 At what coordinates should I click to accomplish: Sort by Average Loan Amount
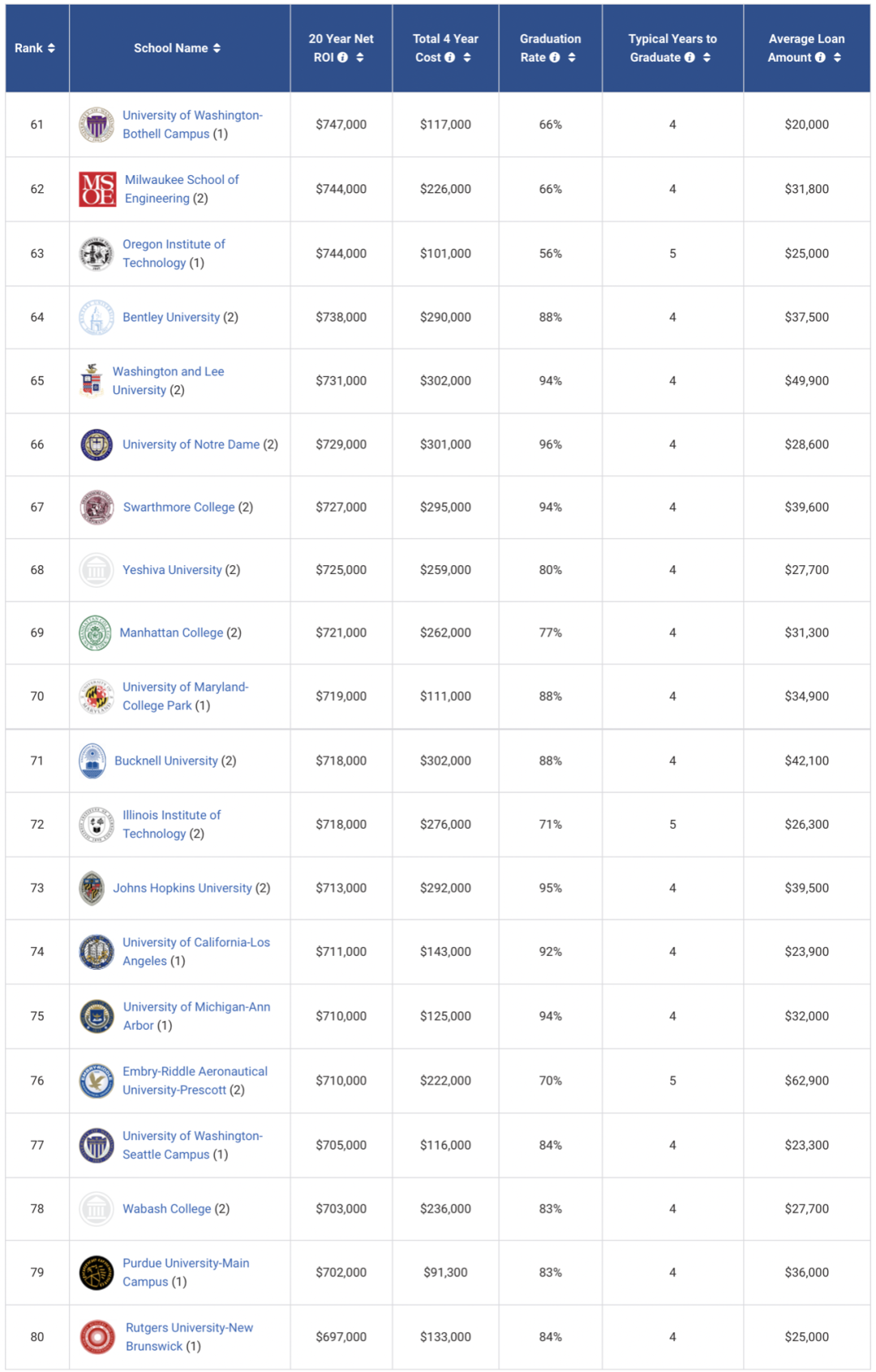point(837,58)
